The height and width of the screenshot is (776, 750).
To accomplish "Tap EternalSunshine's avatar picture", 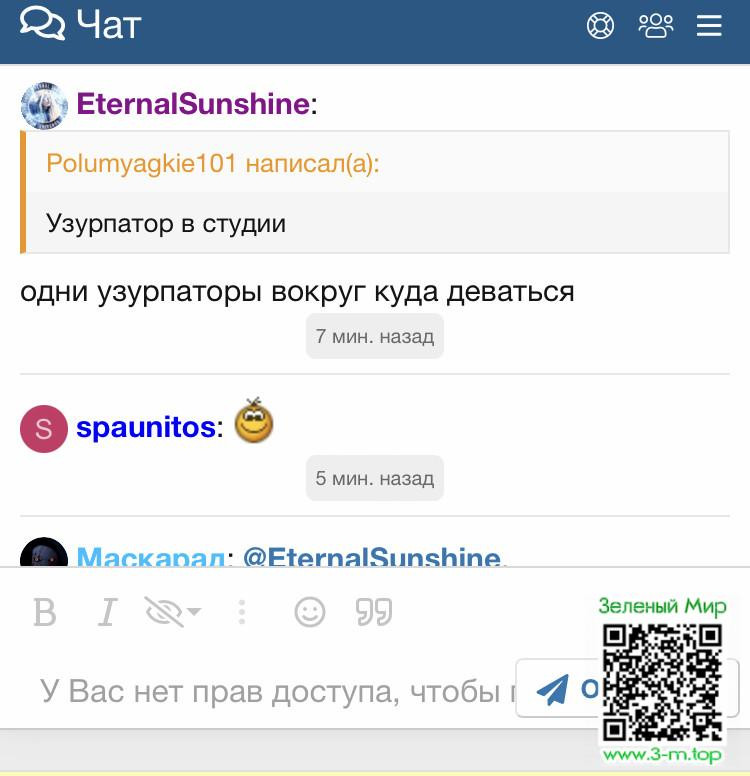I will [x=44, y=106].
